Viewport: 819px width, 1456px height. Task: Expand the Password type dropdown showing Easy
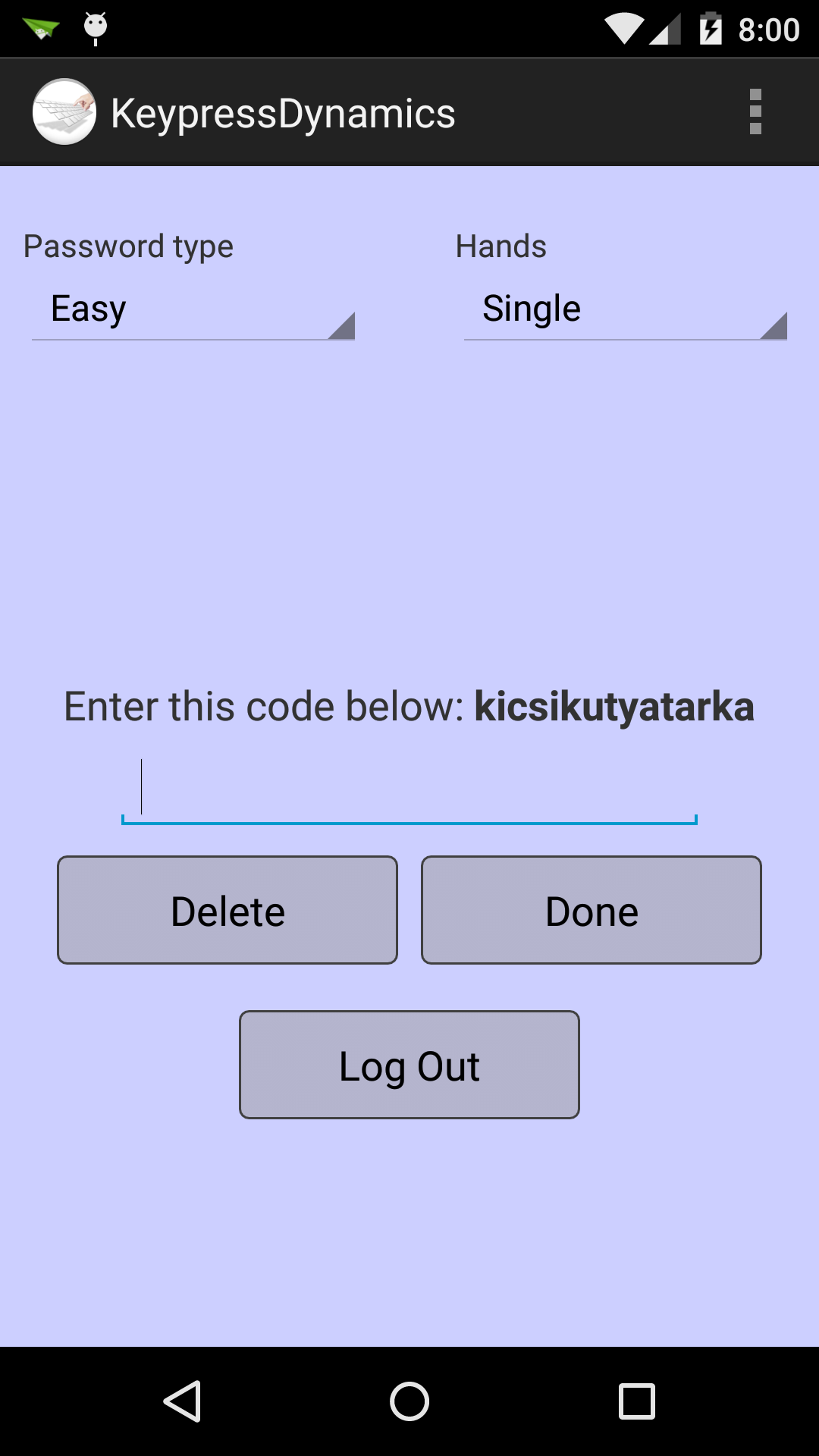[193, 311]
